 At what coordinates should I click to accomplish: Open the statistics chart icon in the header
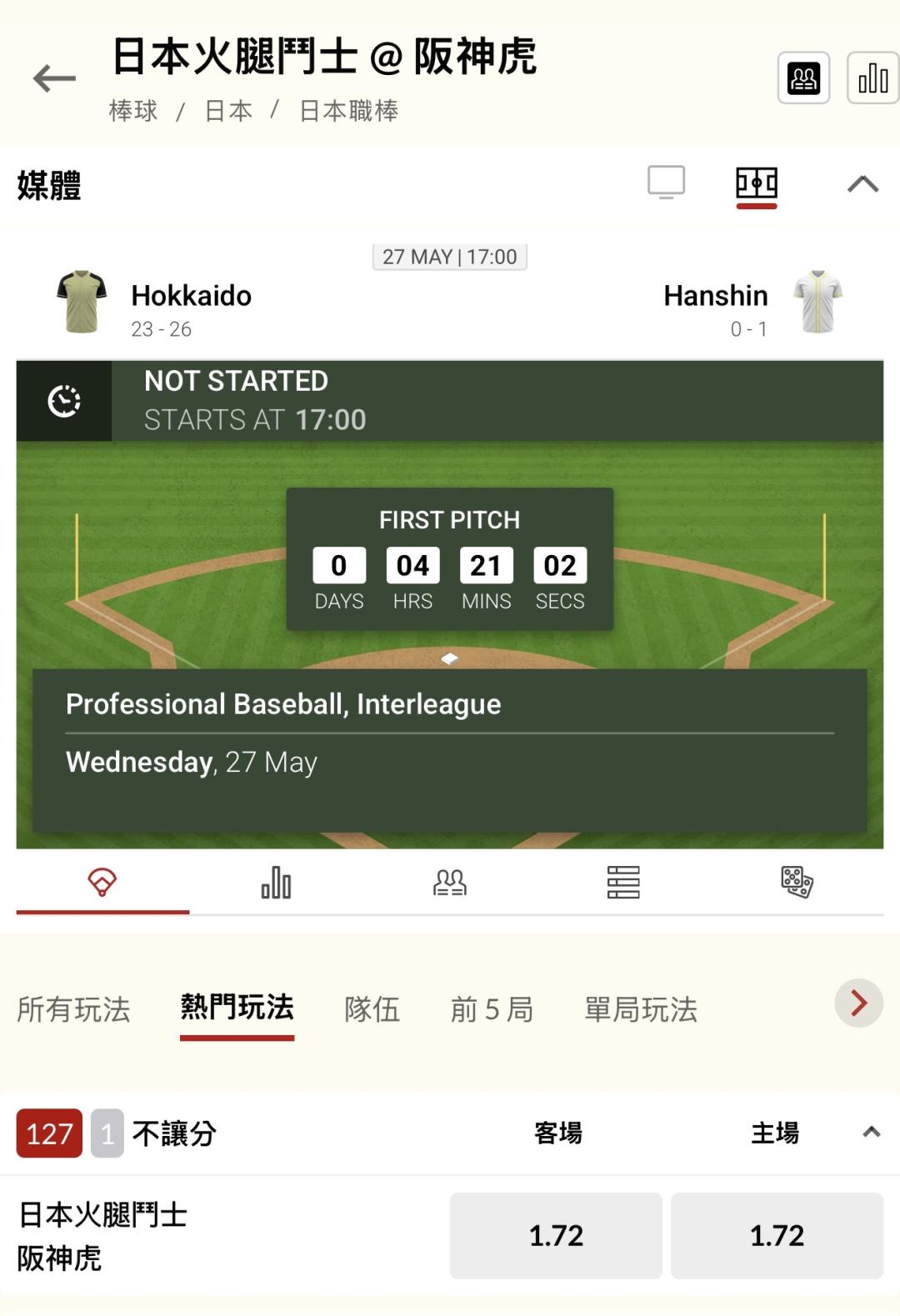[872, 78]
